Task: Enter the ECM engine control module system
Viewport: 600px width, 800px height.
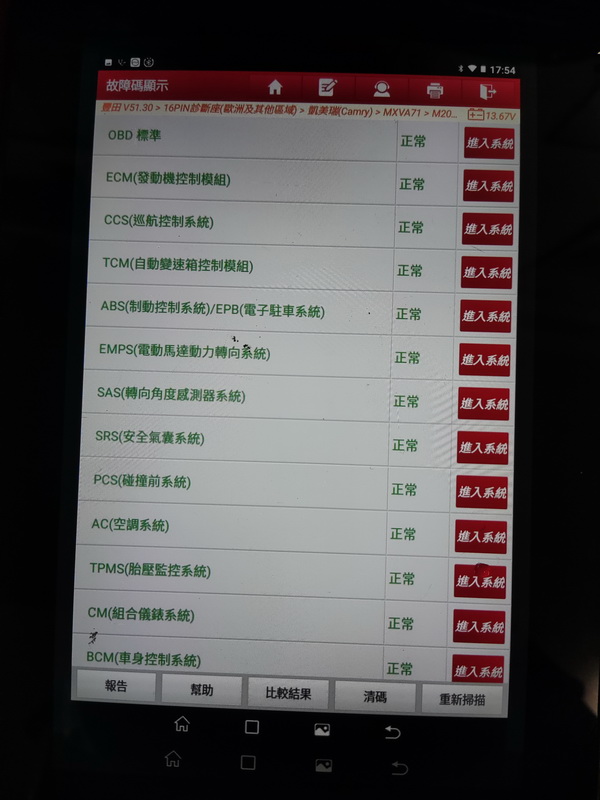Action: tap(488, 185)
